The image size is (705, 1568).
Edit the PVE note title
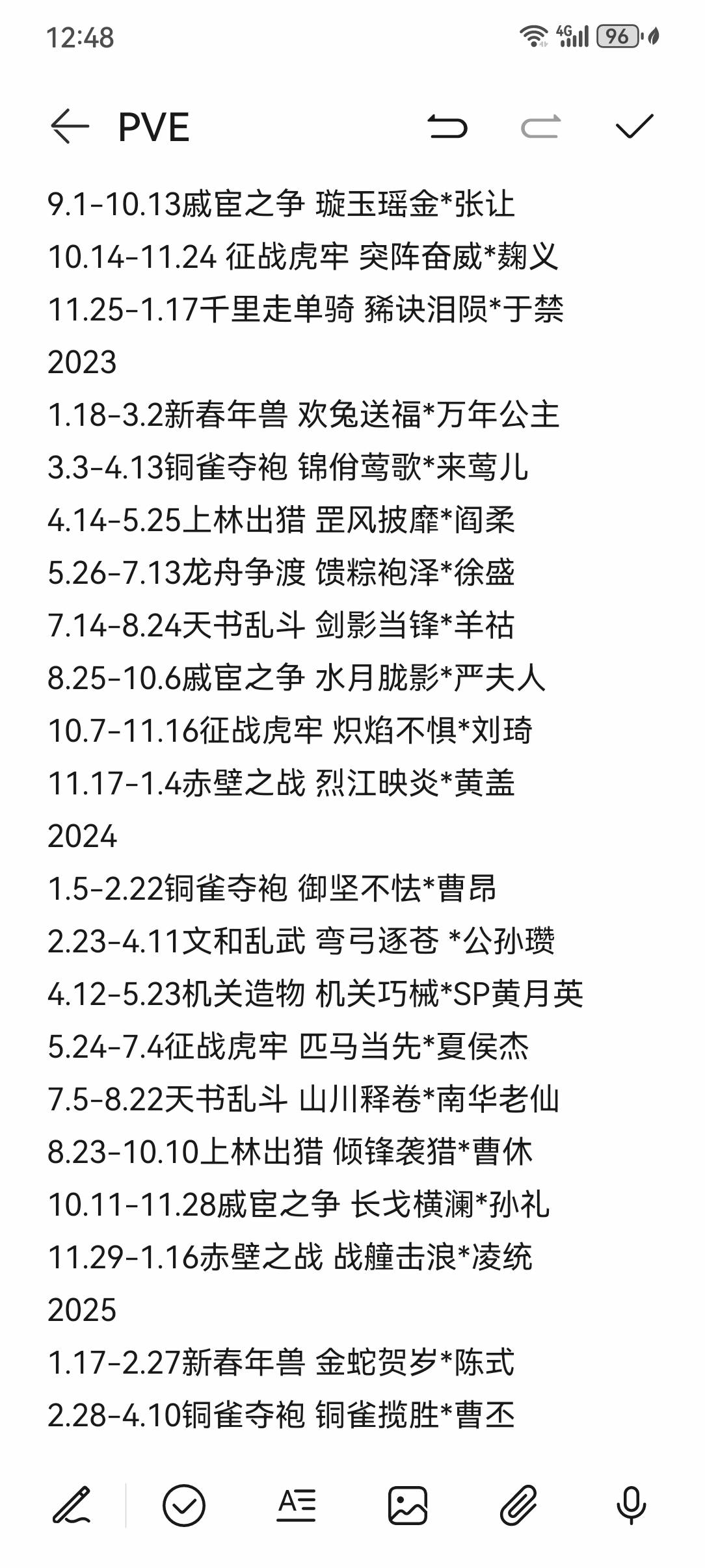coord(154,127)
